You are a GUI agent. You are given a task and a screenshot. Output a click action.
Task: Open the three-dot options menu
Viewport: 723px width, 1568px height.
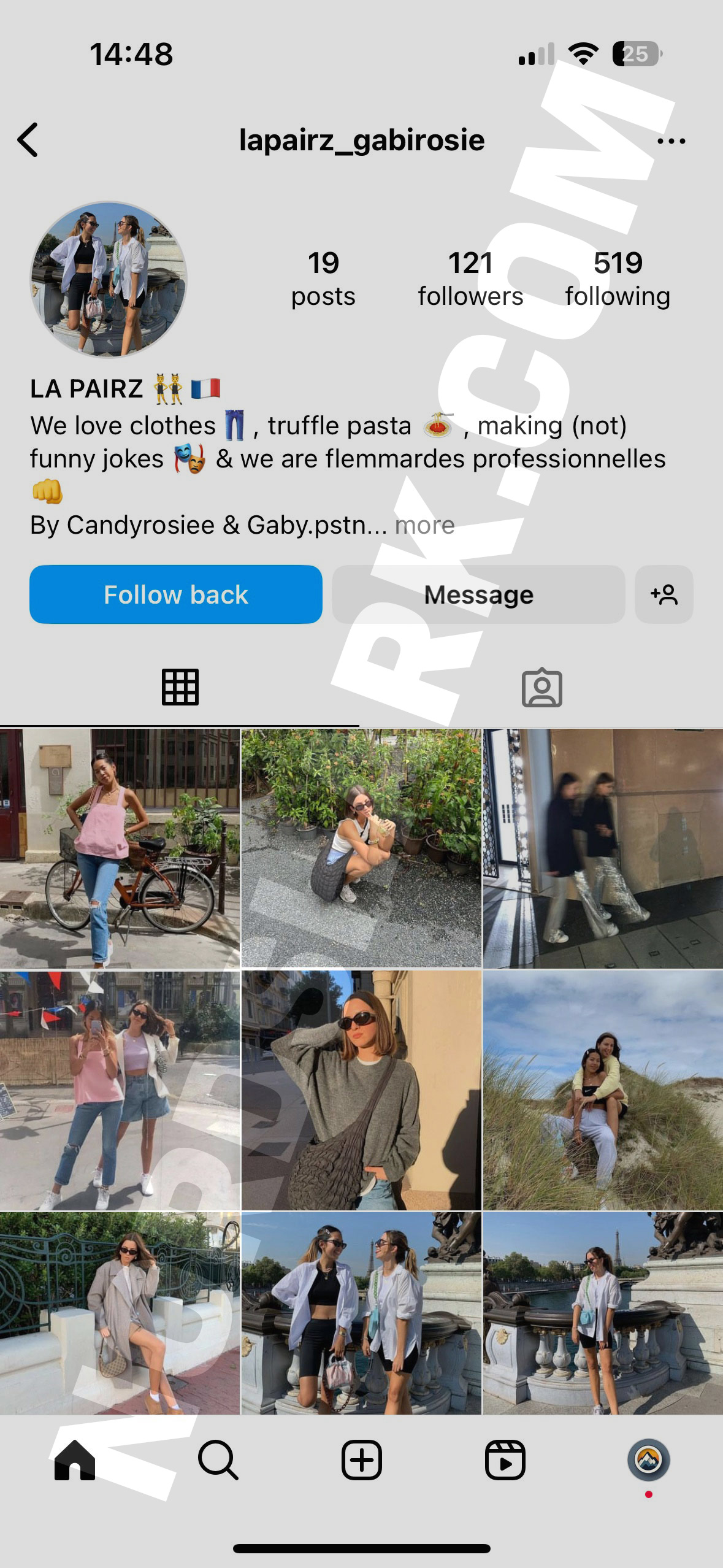click(x=671, y=141)
